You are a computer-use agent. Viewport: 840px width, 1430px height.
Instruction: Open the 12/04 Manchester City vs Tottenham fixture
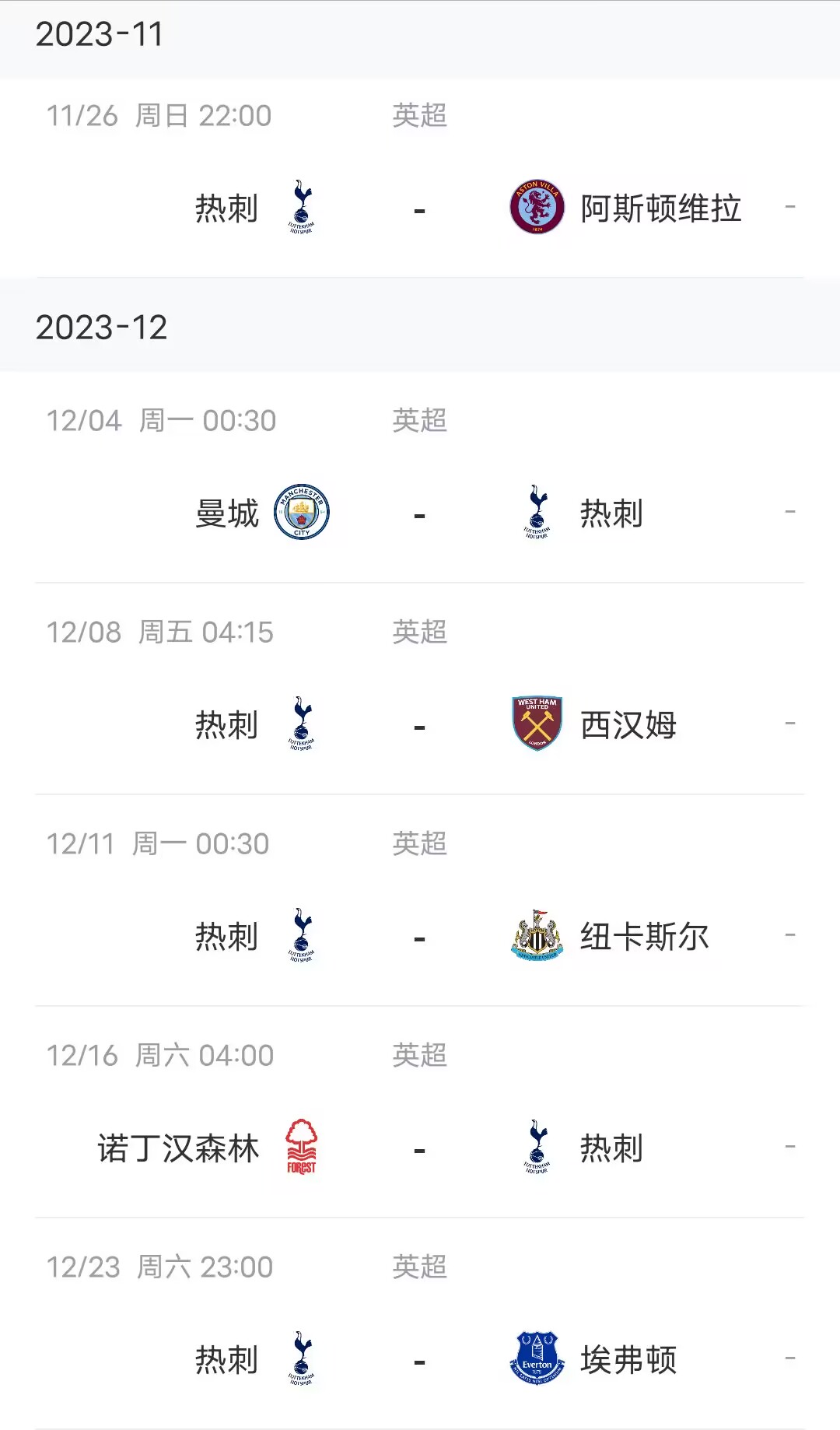point(420,477)
